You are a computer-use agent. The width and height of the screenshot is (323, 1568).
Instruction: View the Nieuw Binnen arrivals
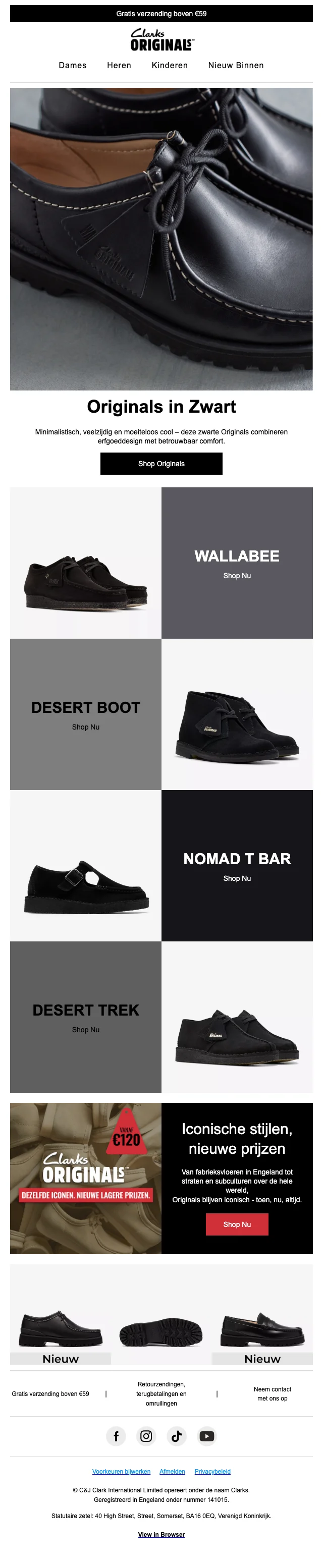236,65
